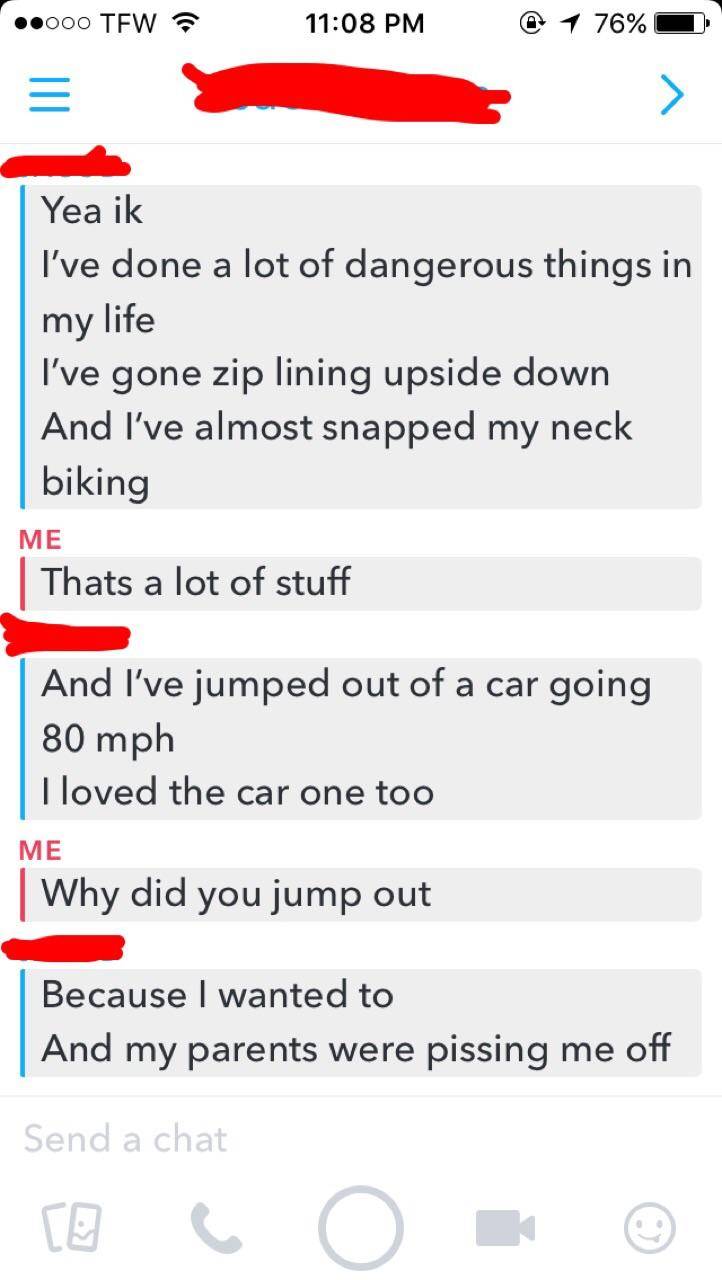
Task: Open the stickers smiley icon
Action: click(x=649, y=1228)
